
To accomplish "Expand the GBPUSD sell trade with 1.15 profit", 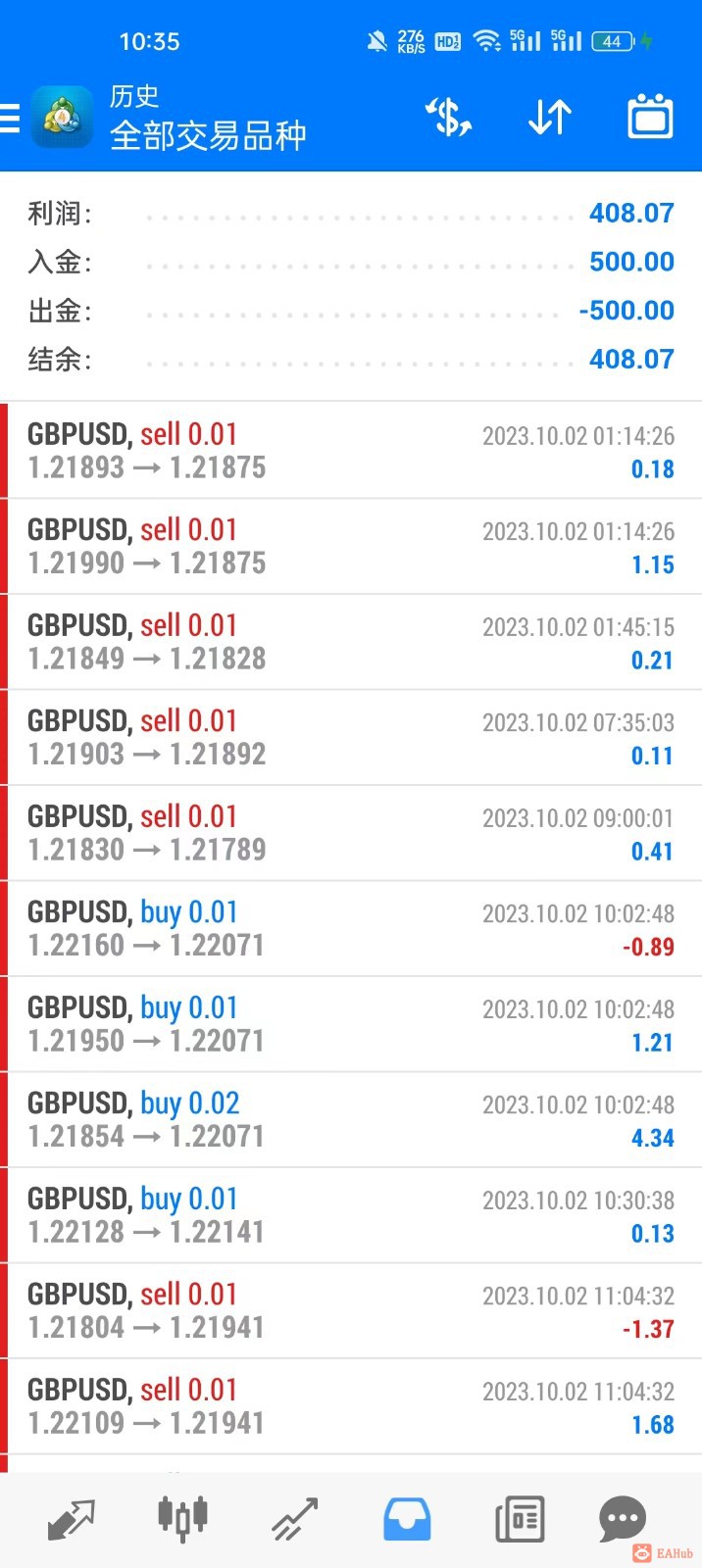I will click(351, 546).
